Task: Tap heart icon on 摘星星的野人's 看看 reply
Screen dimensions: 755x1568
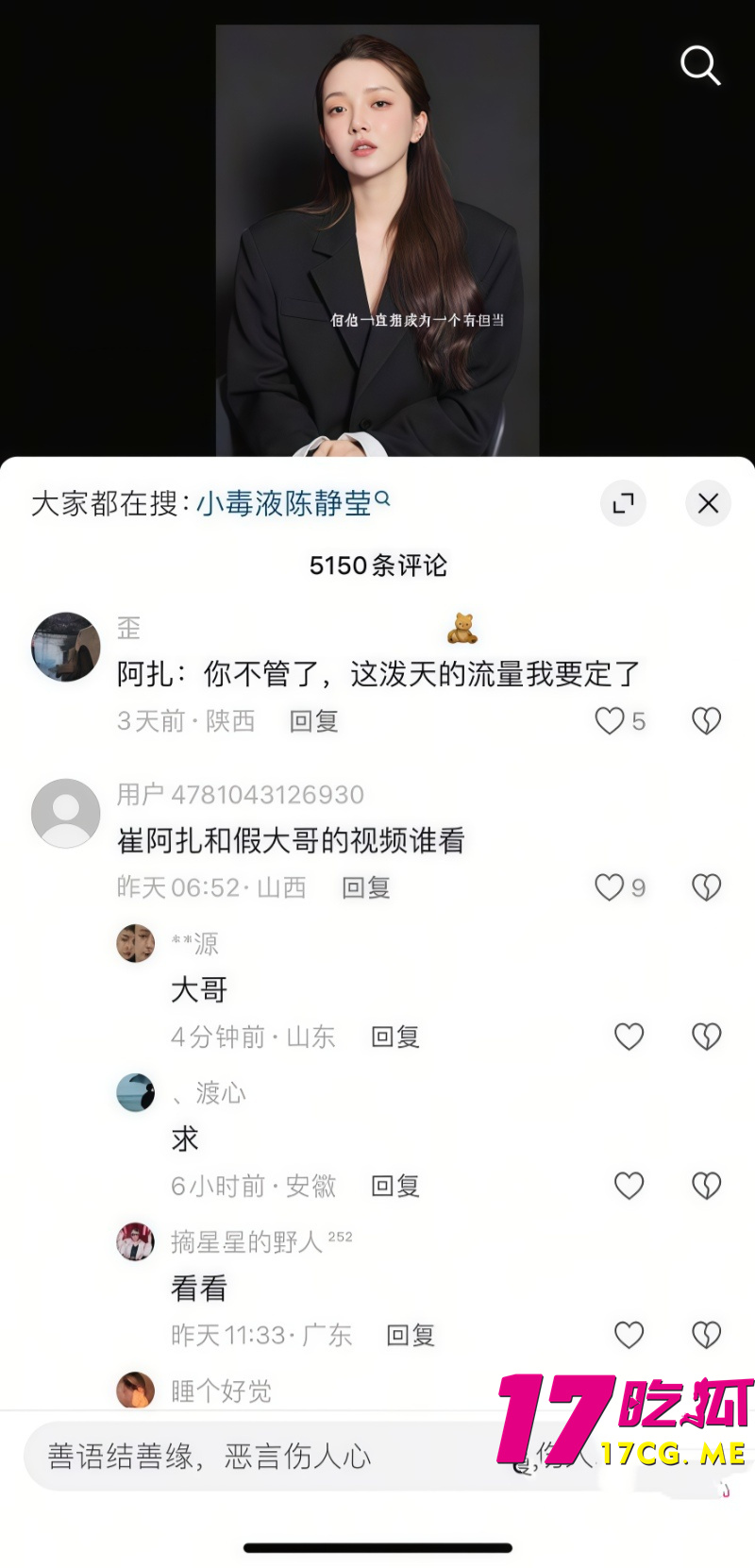Action: click(629, 1335)
